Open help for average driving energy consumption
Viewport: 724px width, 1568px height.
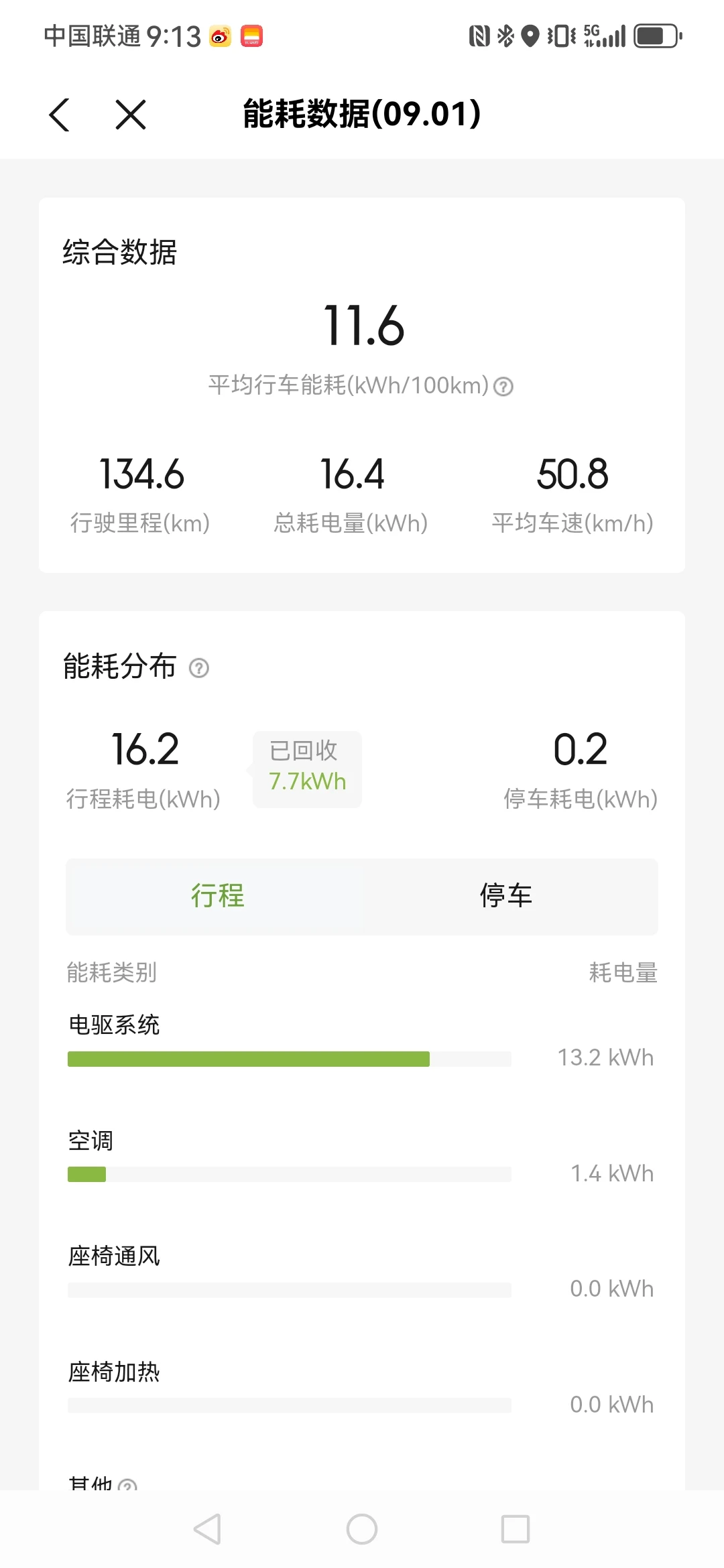click(x=503, y=387)
